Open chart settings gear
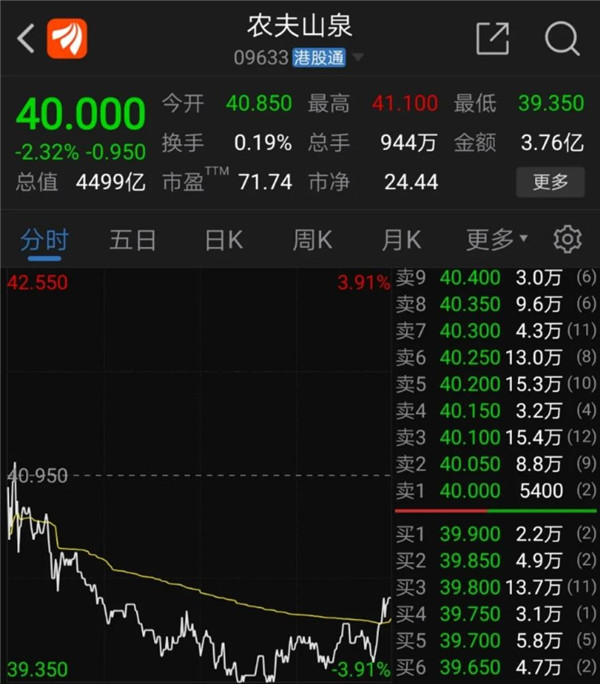This screenshot has width=600, height=684. coord(567,240)
